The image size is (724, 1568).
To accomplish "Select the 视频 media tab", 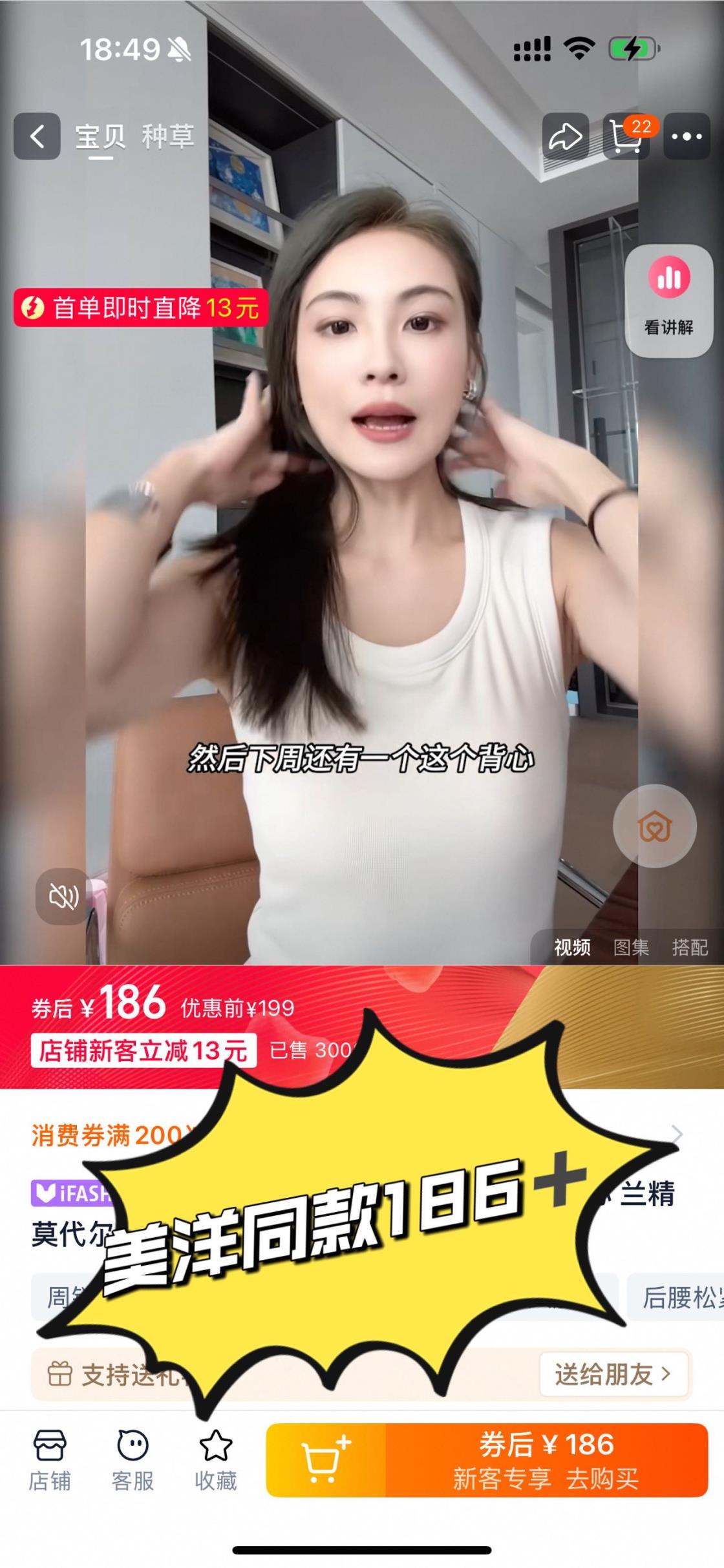I will (x=572, y=947).
